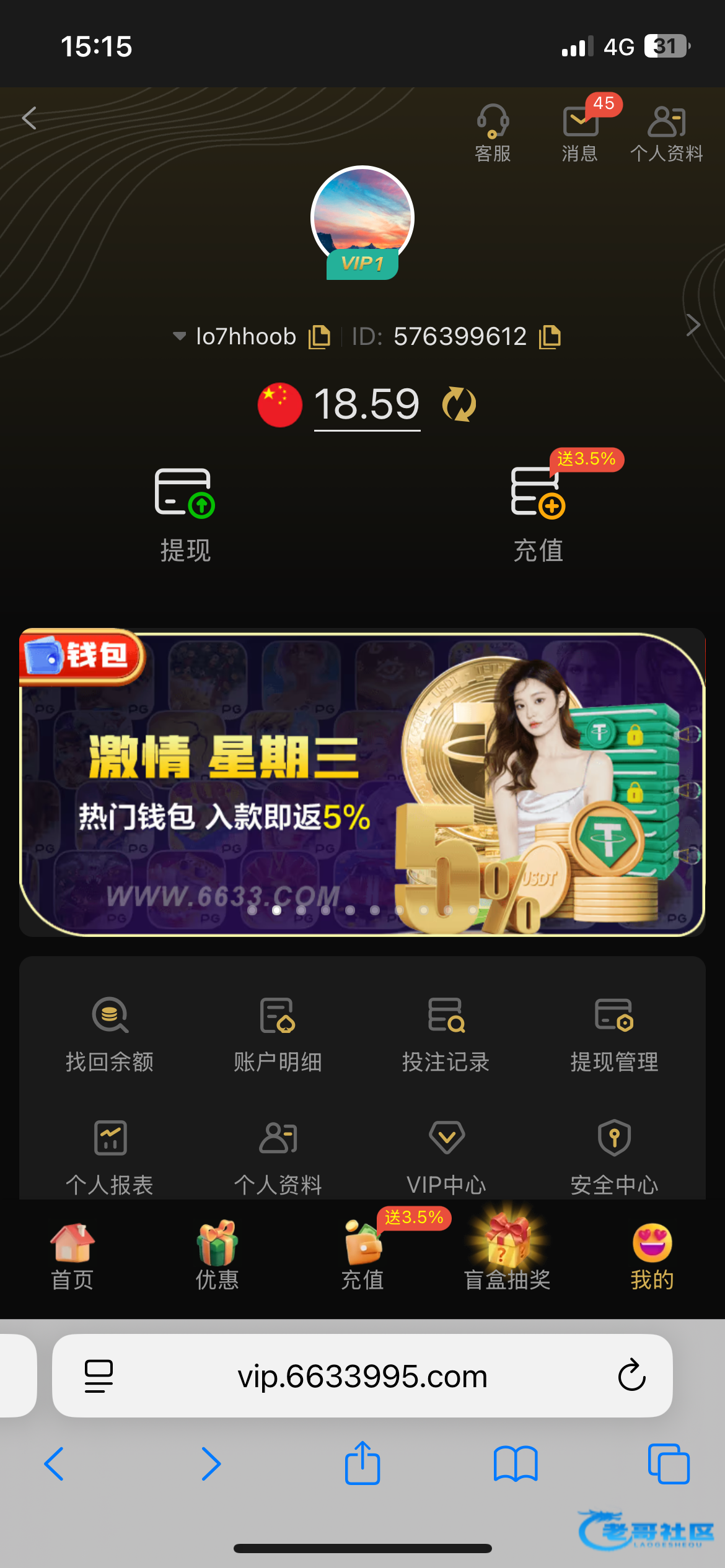Open 提现管理 withdrawal management
Viewport: 725px width, 1568px height.
[614, 1034]
